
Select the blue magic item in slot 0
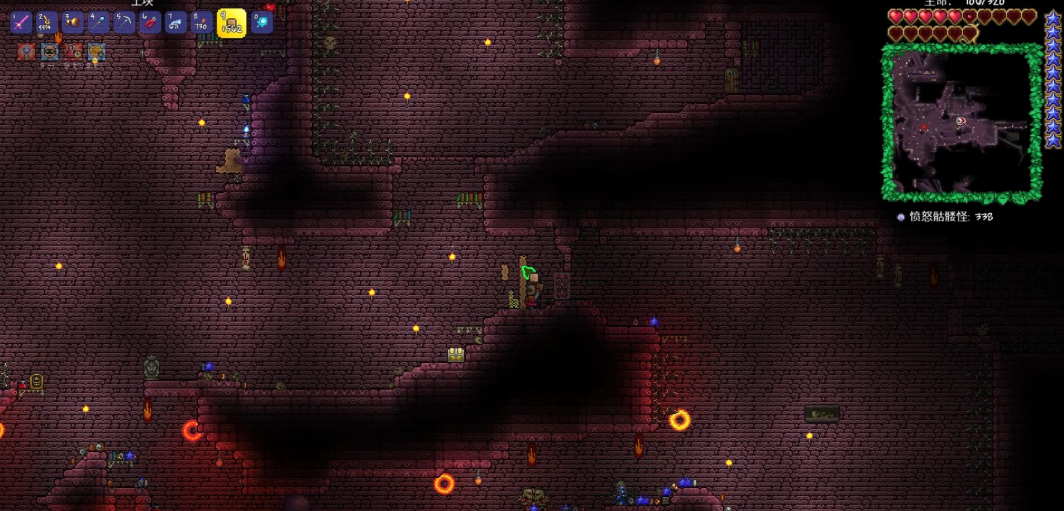pos(261,22)
